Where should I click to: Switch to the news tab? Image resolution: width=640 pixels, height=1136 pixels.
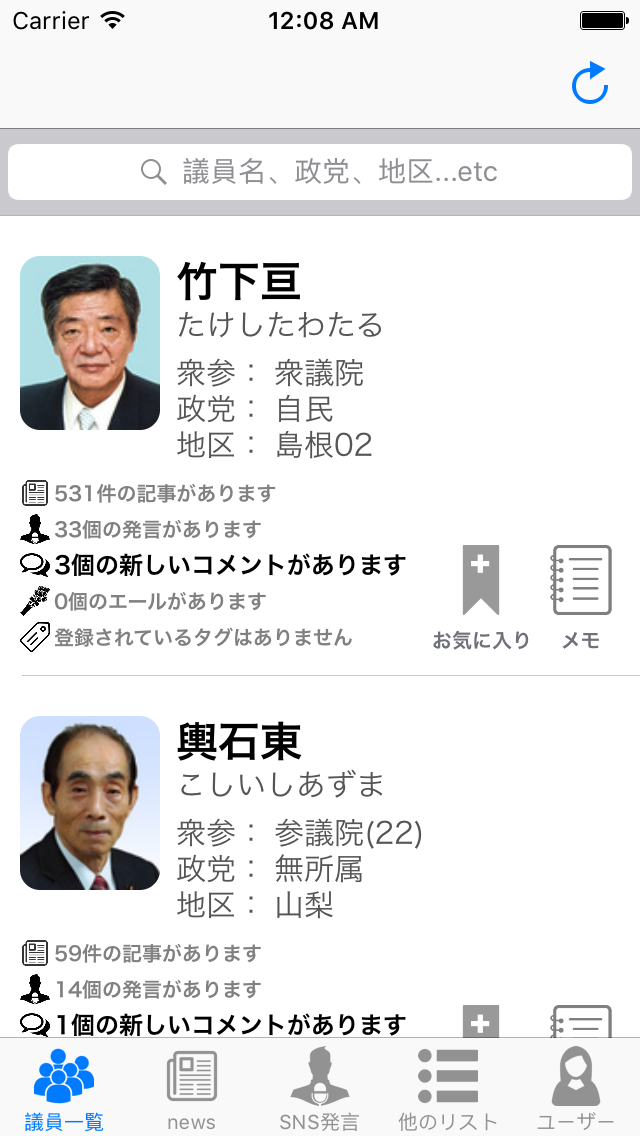pos(191,1089)
